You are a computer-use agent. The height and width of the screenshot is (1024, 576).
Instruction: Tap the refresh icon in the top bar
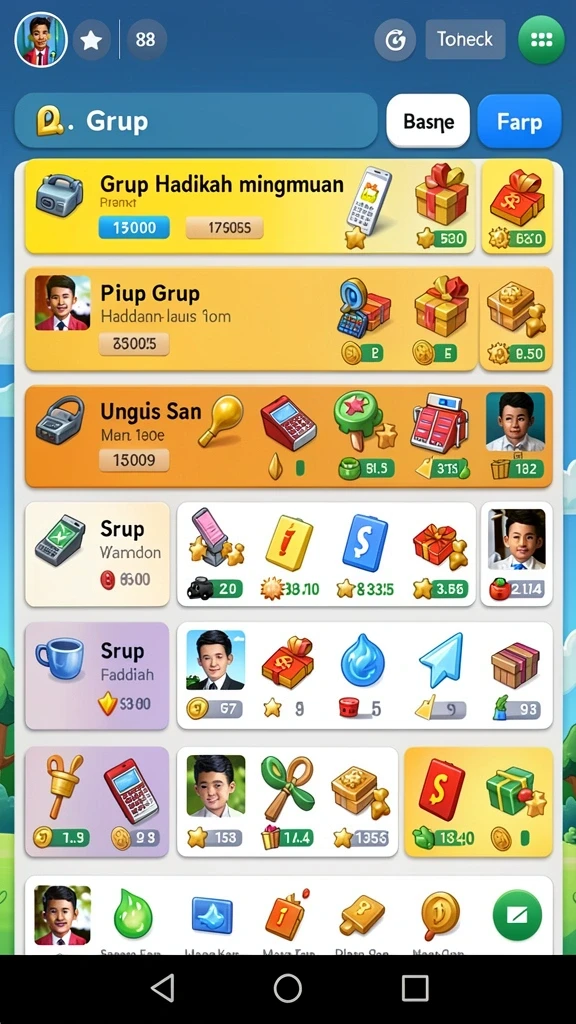[x=394, y=40]
